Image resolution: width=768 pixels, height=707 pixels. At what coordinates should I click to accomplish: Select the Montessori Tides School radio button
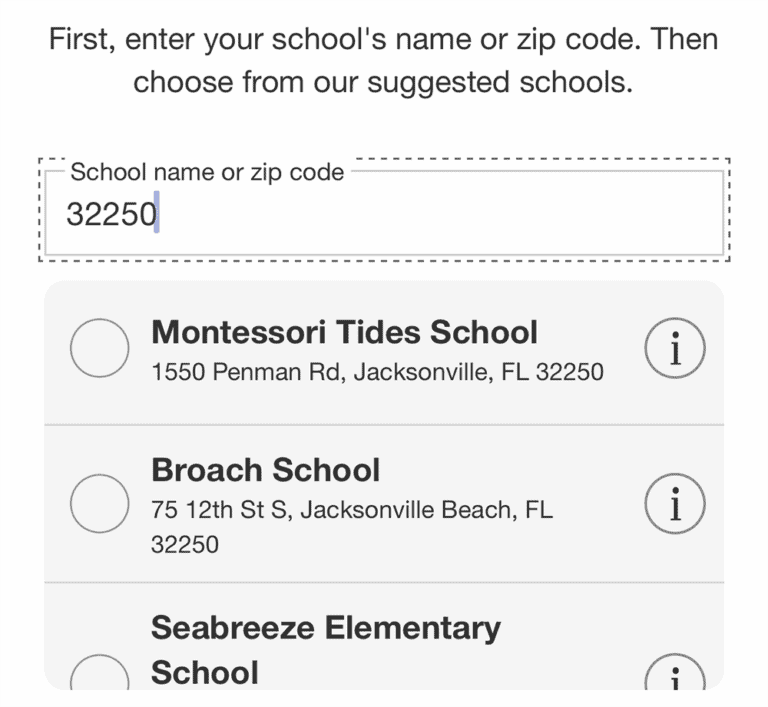coord(99,348)
